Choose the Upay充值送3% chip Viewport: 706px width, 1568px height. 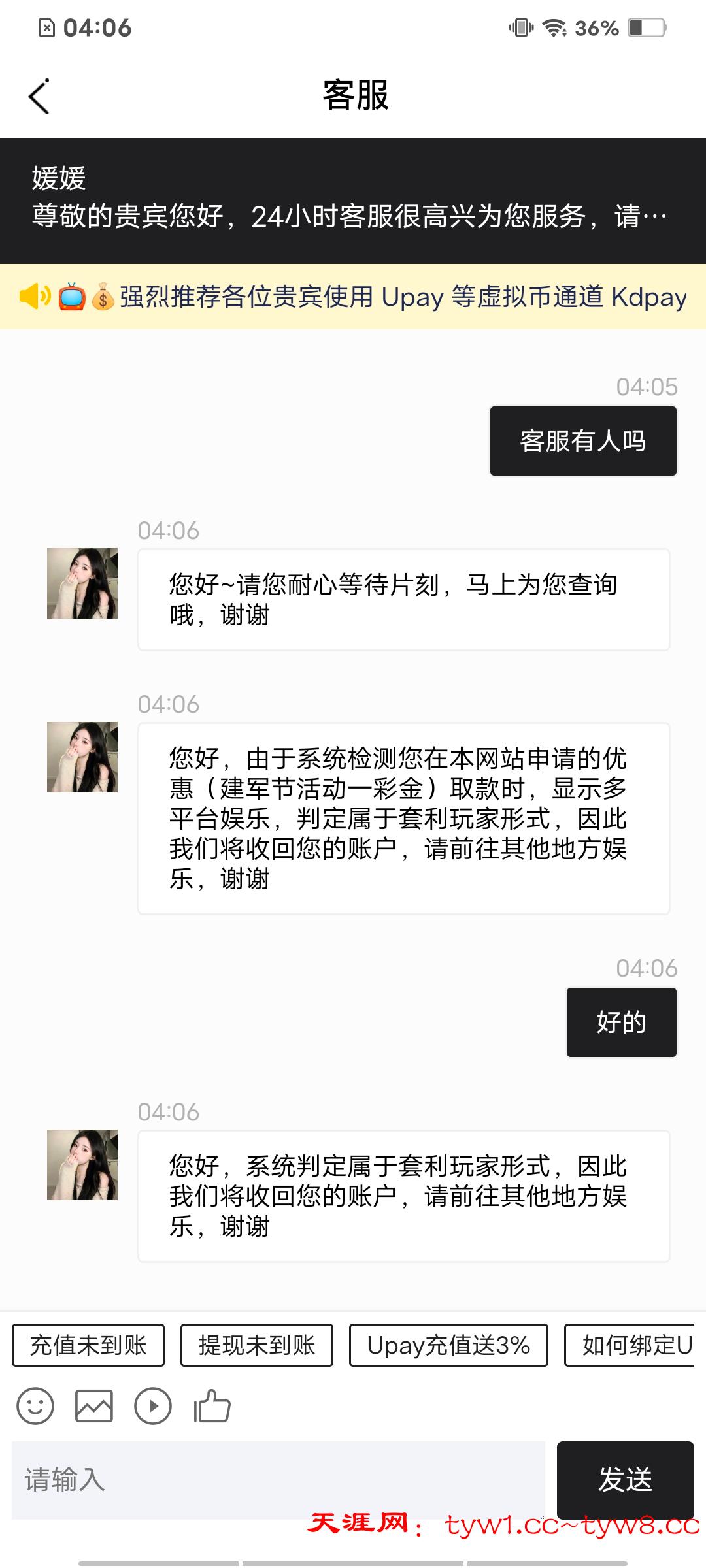click(448, 1345)
